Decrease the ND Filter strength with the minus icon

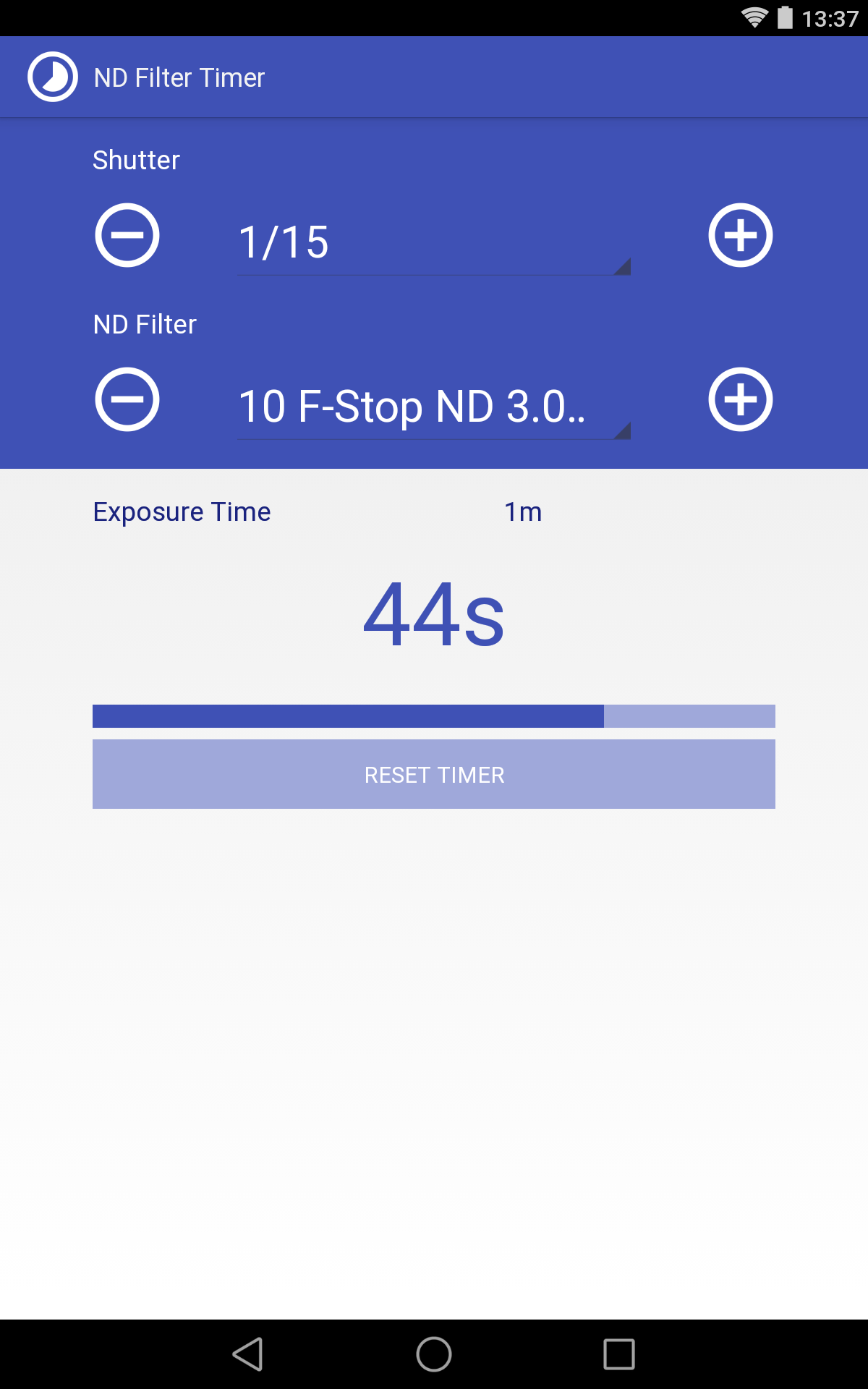127,399
